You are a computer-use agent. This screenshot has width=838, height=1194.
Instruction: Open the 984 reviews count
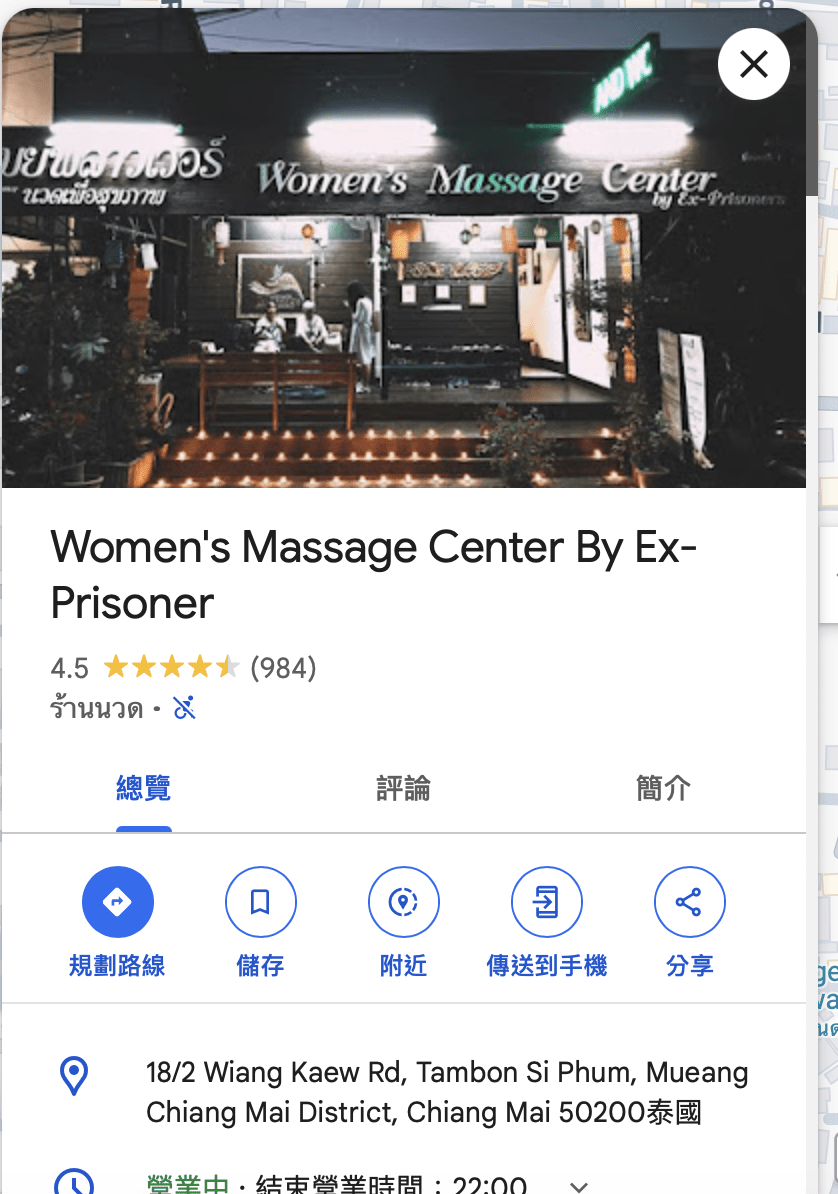[x=283, y=667]
